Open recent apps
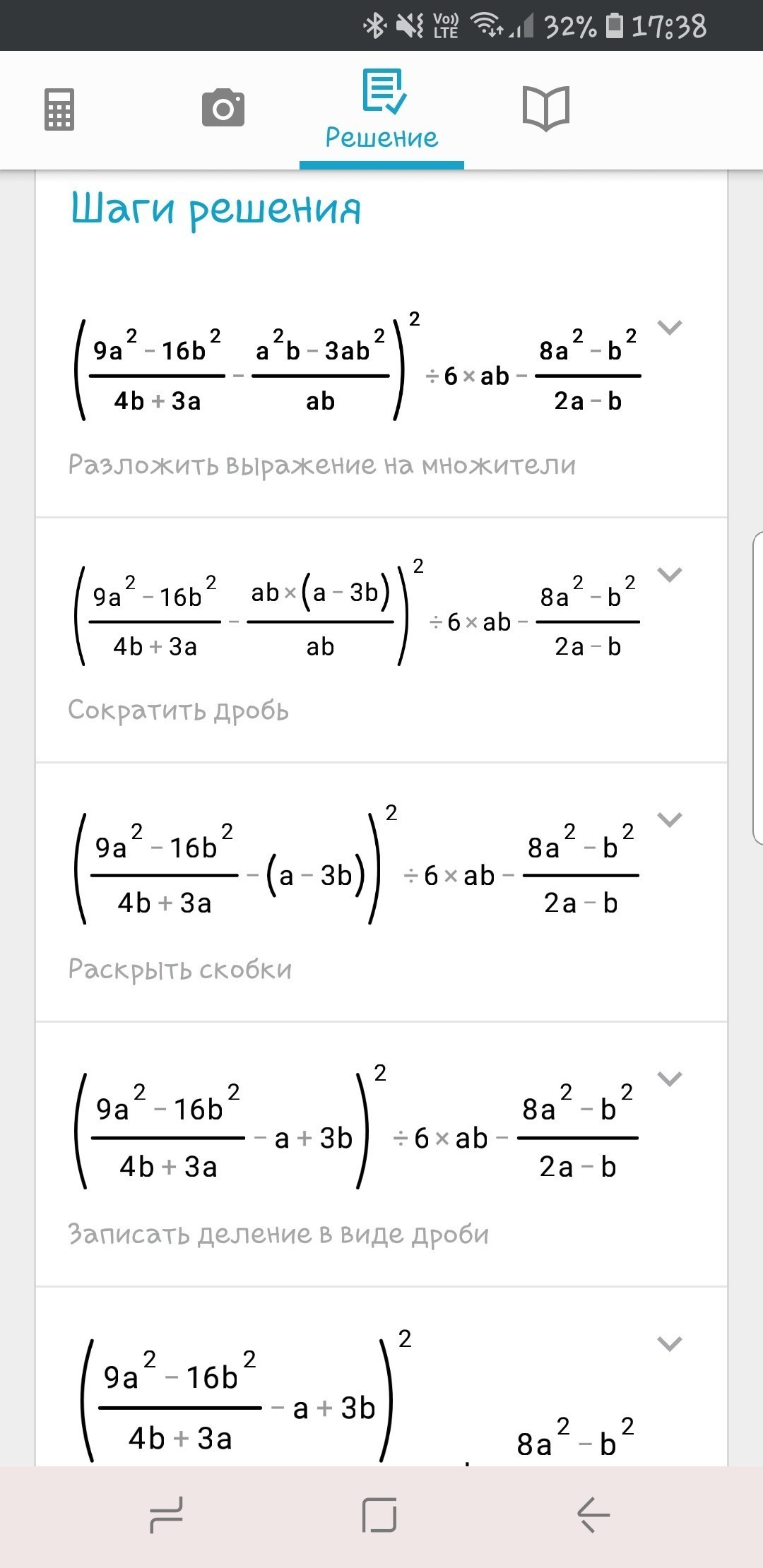The width and height of the screenshot is (763, 1568). [167, 1515]
